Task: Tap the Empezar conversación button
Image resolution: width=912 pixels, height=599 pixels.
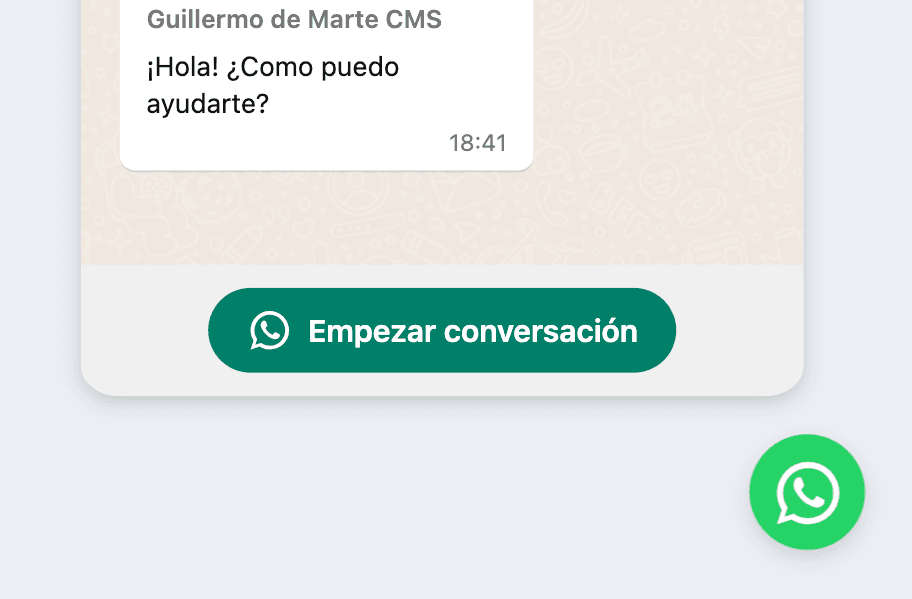Action: (x=442, y=331)
